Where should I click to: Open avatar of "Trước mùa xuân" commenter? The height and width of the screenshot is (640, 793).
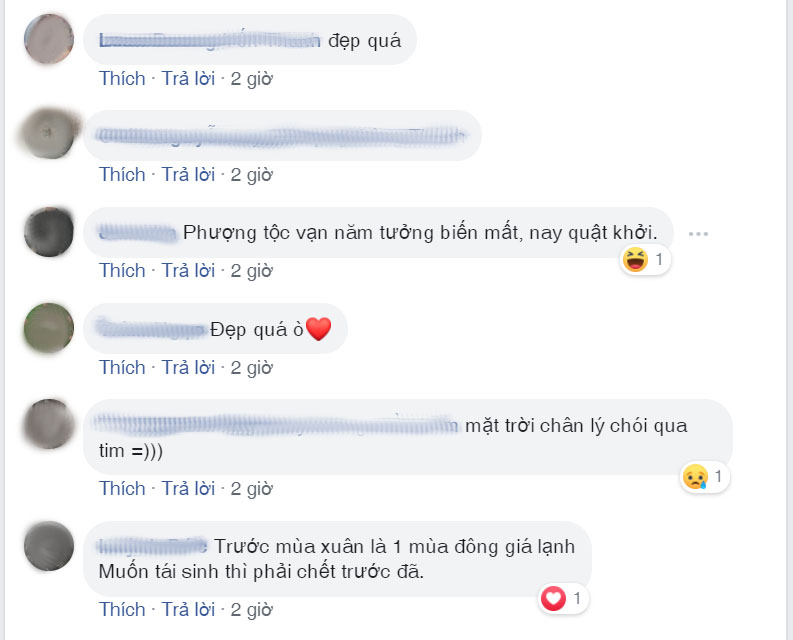pyautogui.click(x=48, y=546)
